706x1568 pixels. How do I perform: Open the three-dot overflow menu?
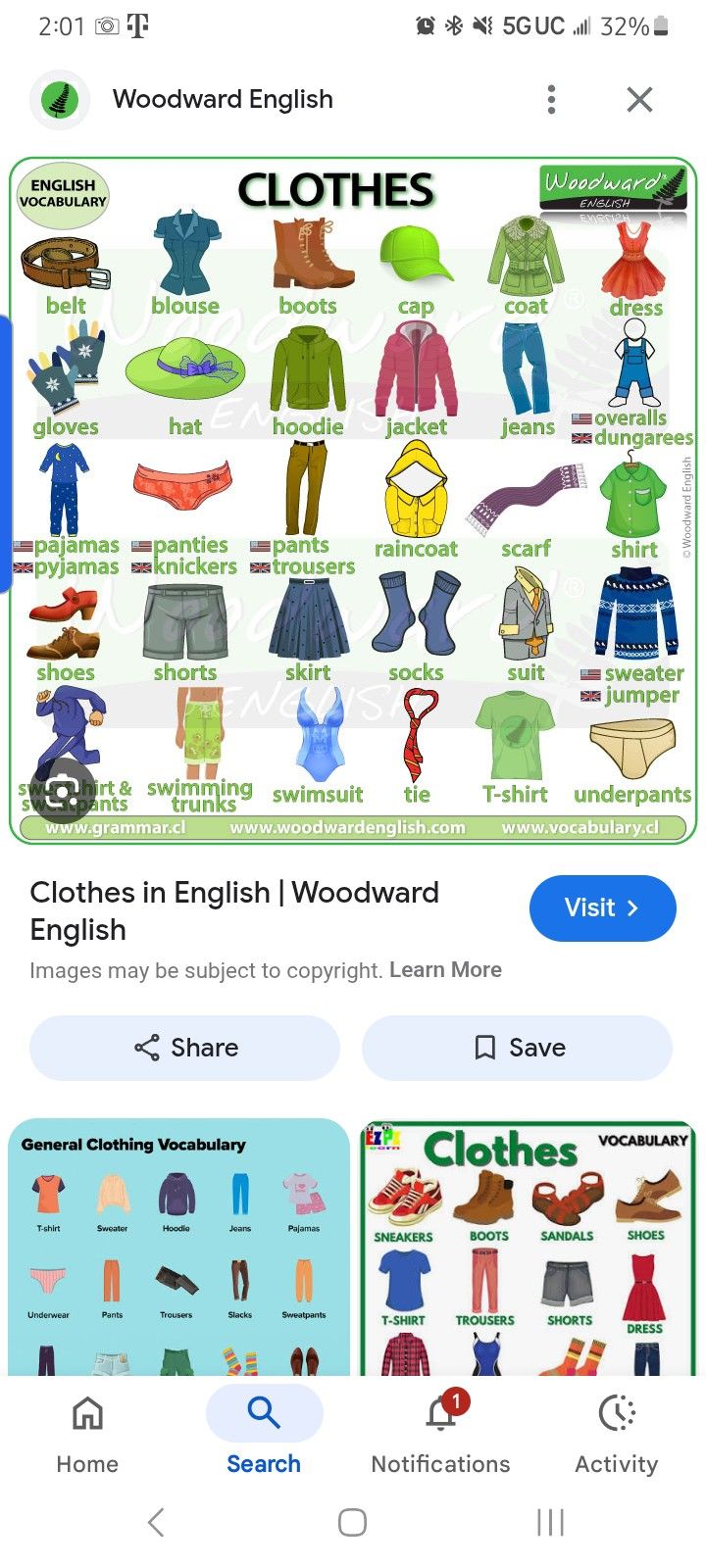551,99
